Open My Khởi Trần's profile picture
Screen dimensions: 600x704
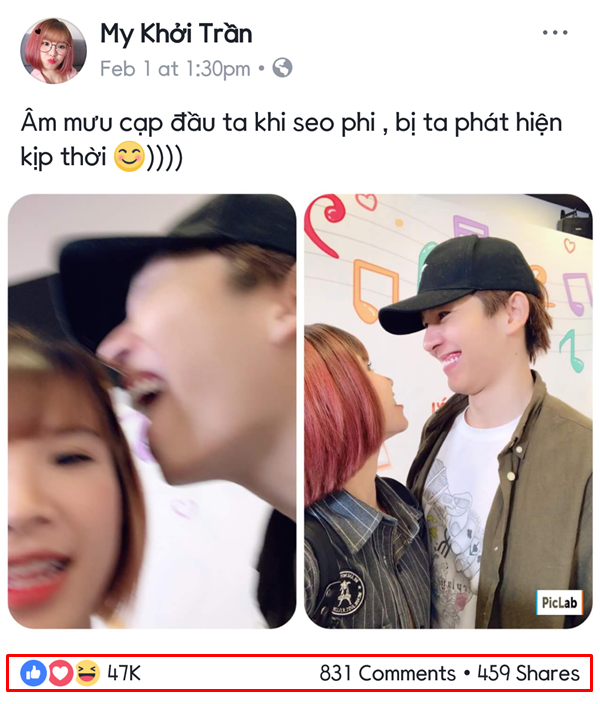point(53,50)
